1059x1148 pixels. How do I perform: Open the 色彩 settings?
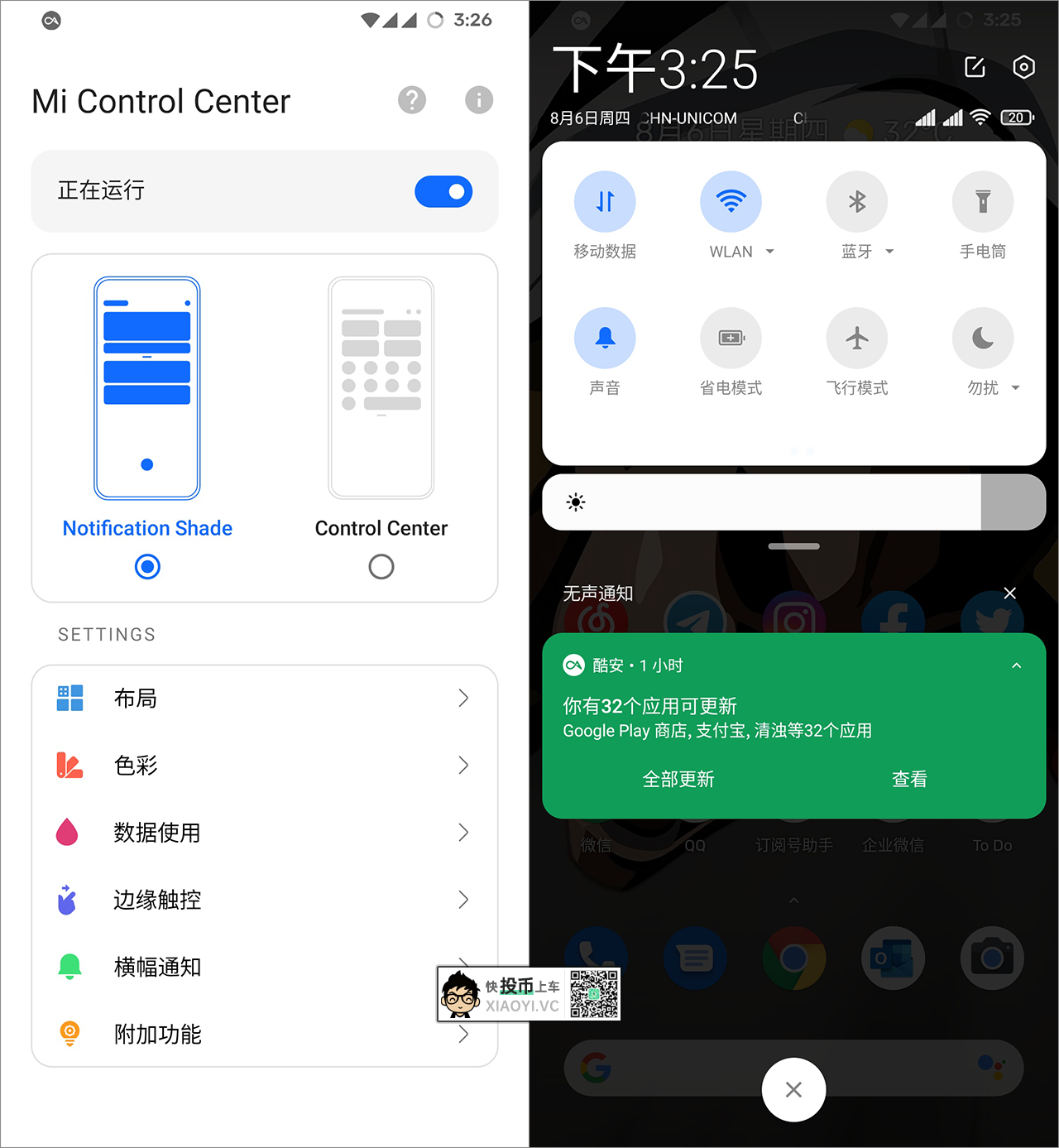click(x=265, y=766)
